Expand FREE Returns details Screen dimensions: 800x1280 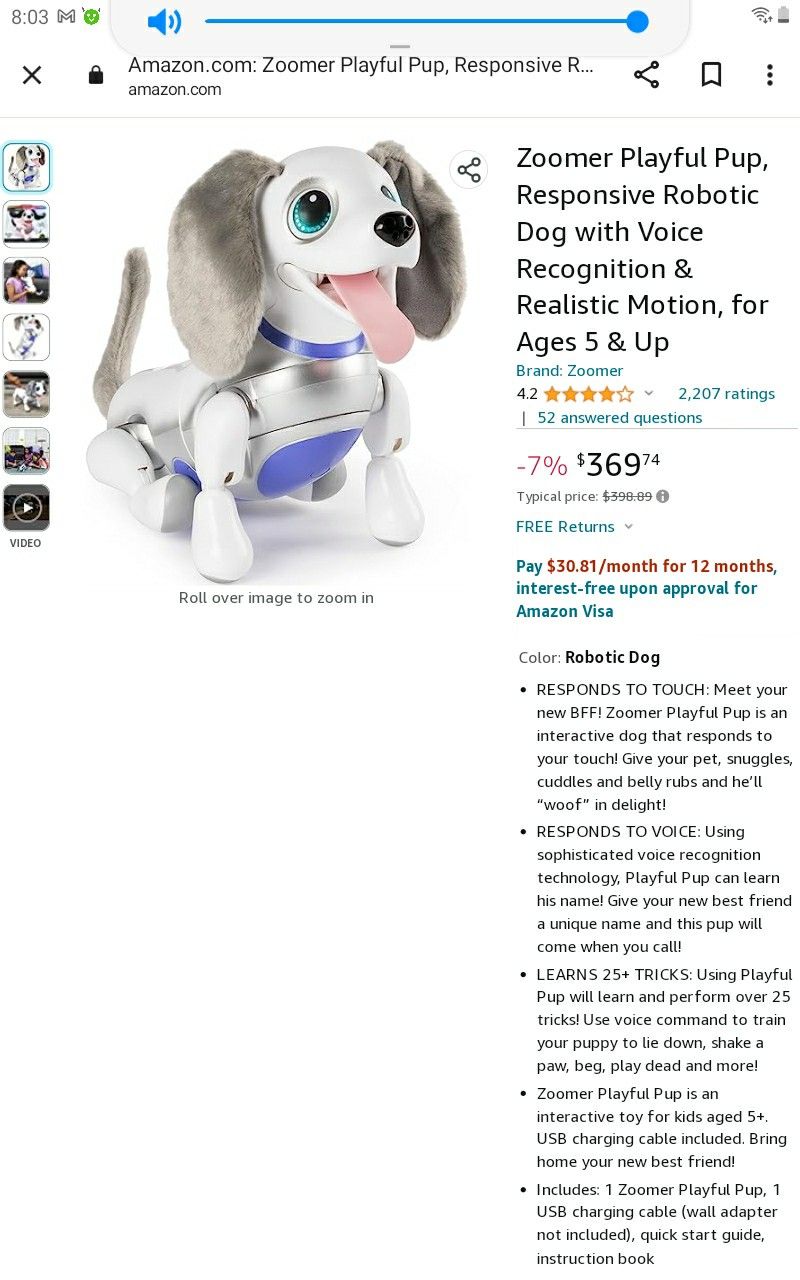click(x=575, y=527)
